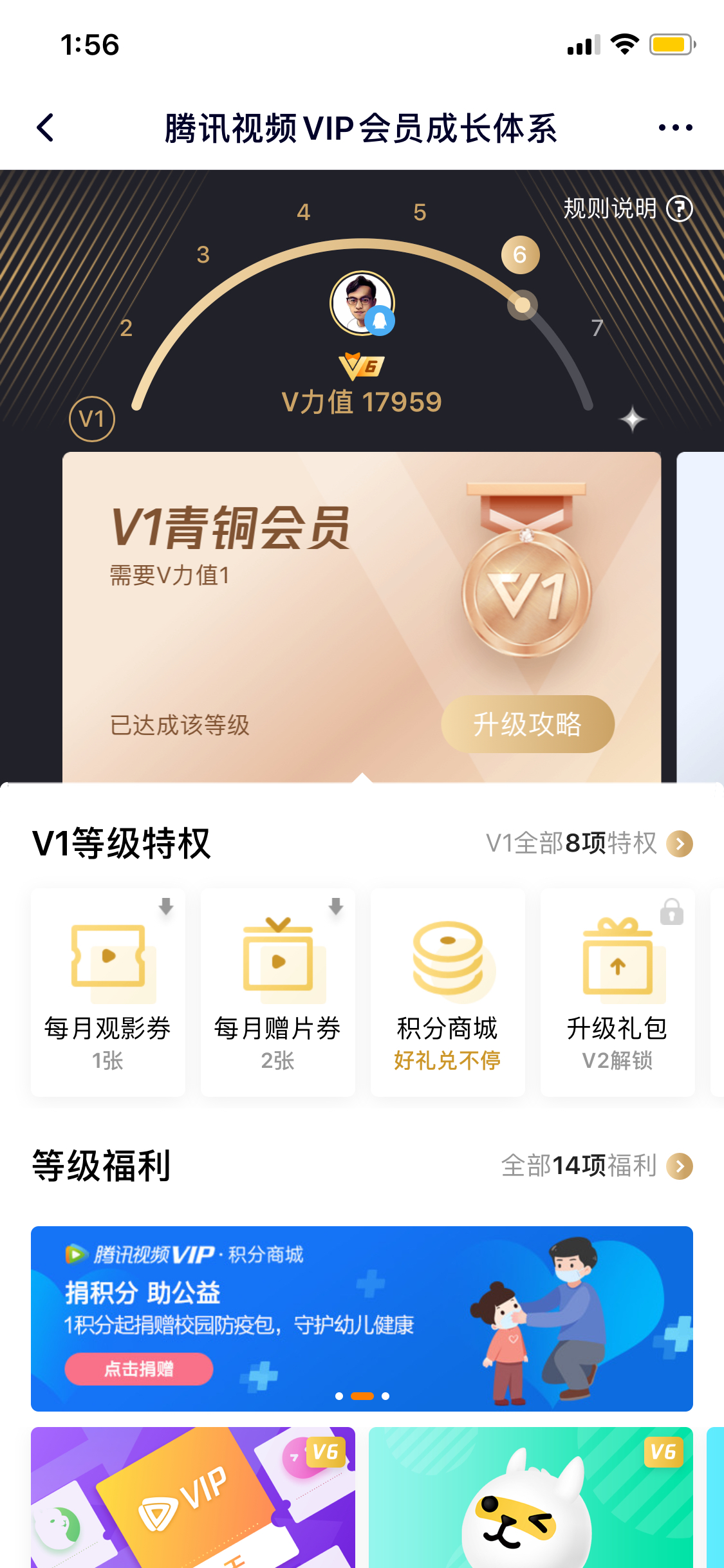Open the 每月赠片券 privilege card
The image size is (724, 1568).
click(278, 993)
